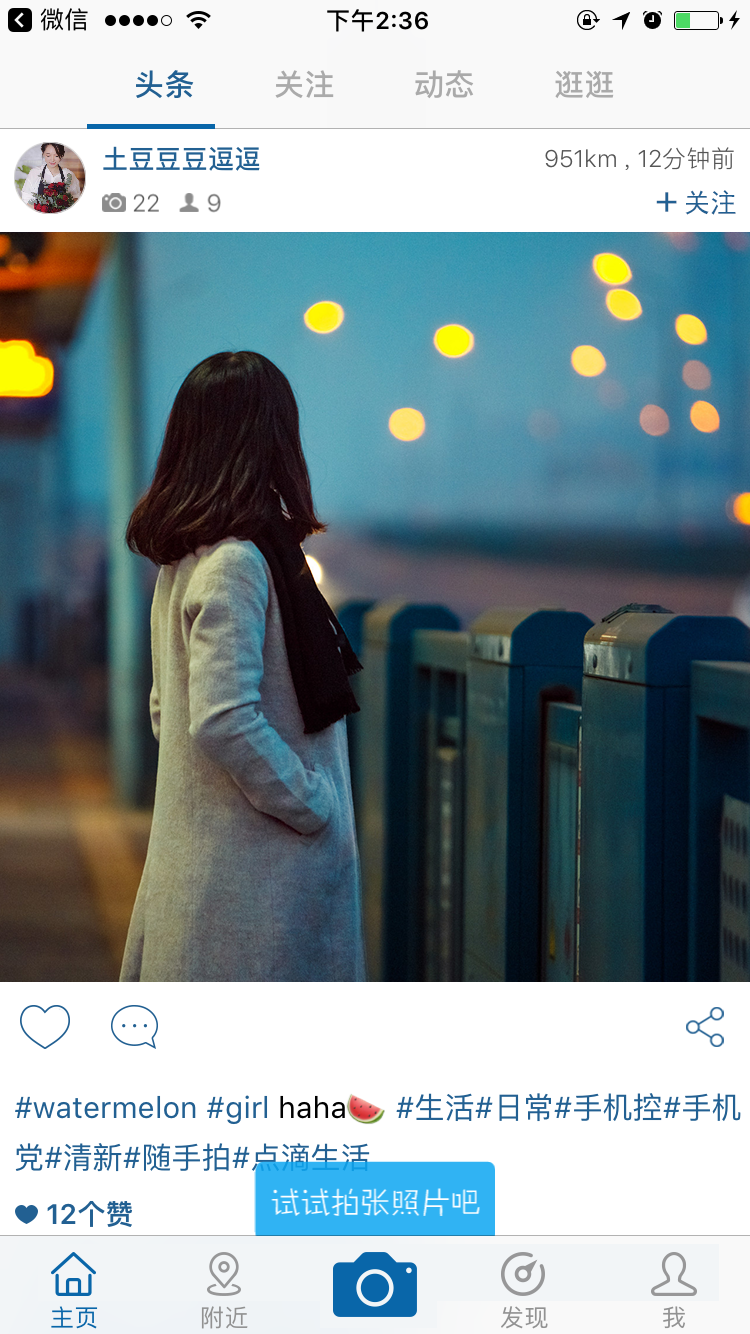Switch to the 头条 tab
This screenshot has height=1334, width=750.
[164, 86]
